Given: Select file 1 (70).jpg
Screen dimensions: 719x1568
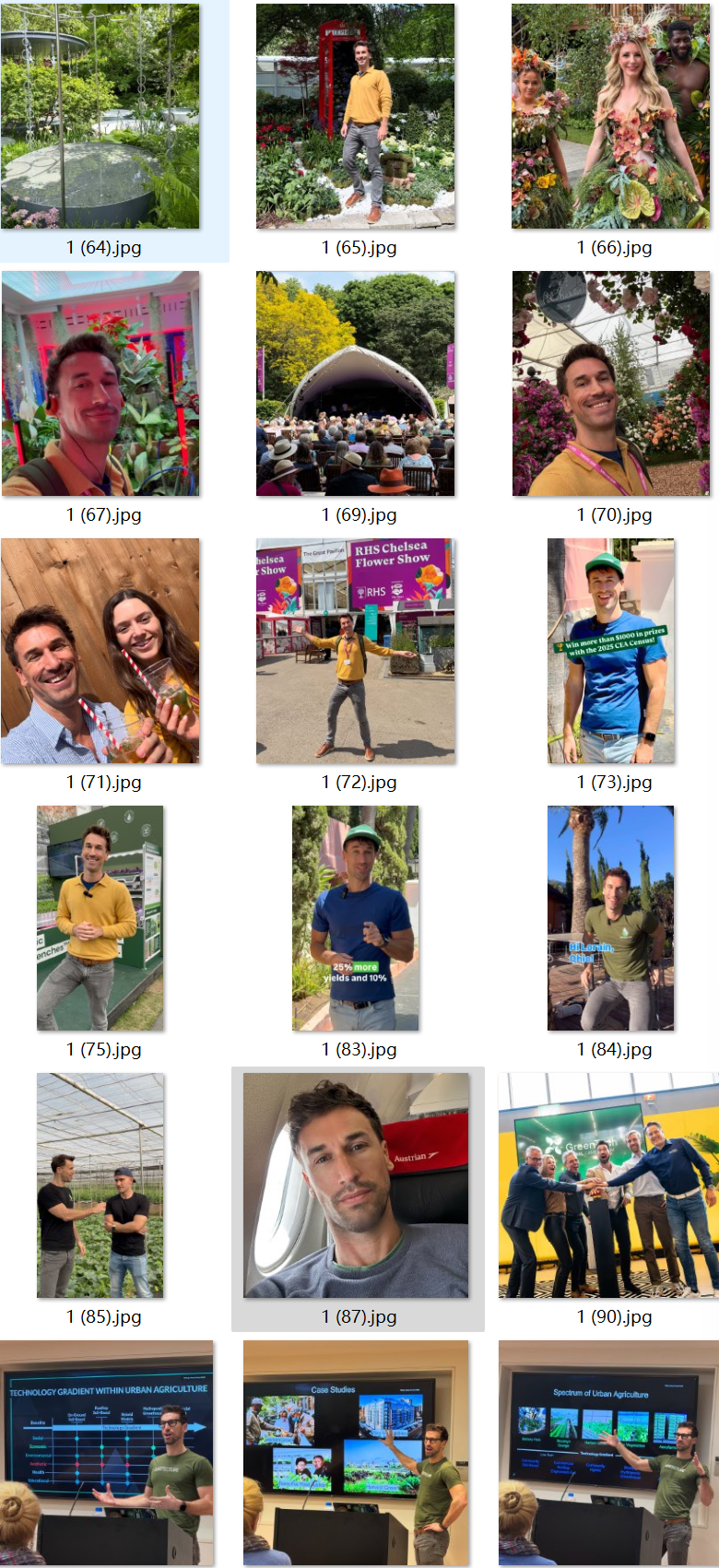Looking at the screenshot, I should 611,383.
